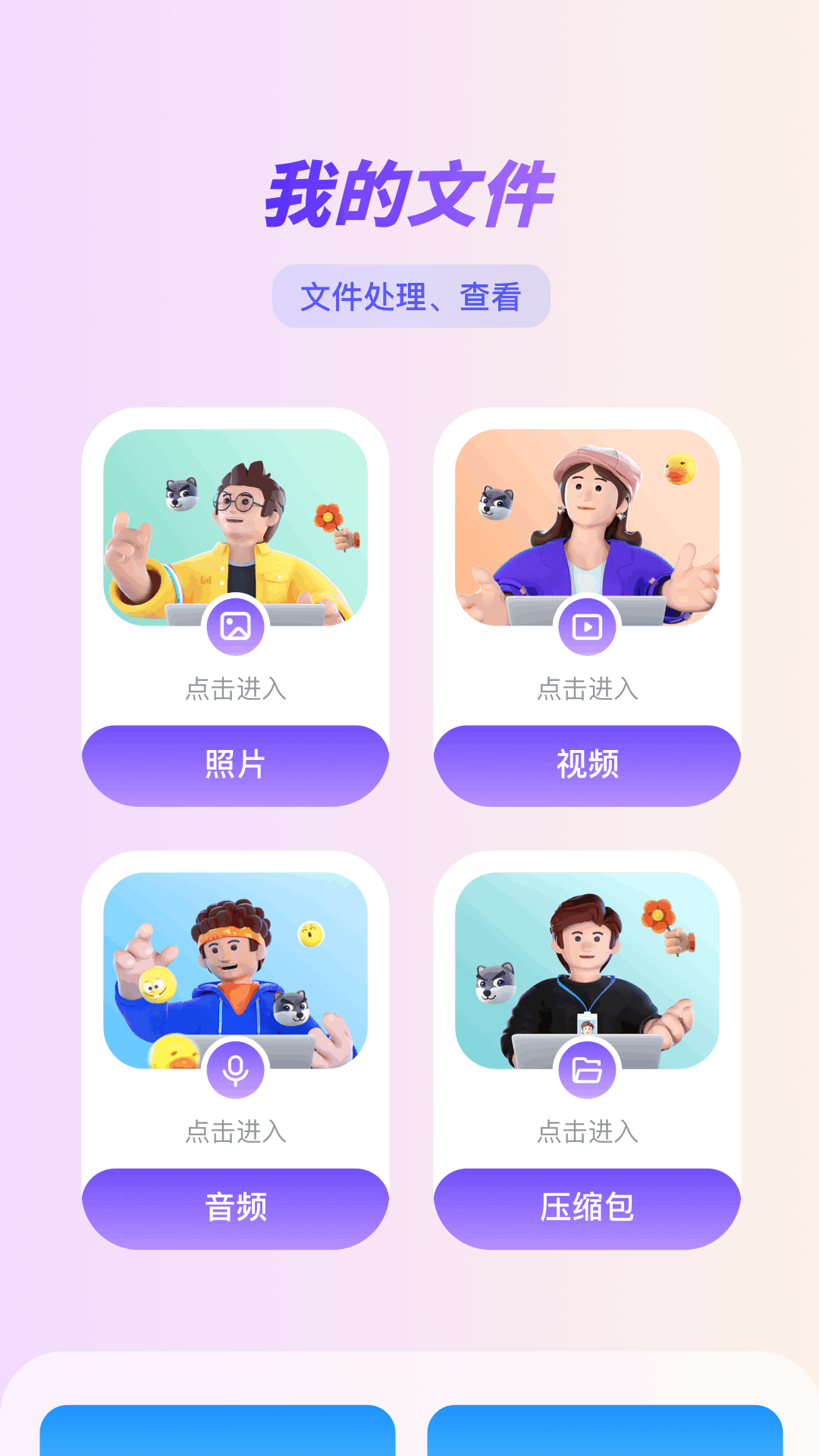Screen dimensions: 819x1456
Task: Click the microphone icon on the 音频 card
Action: [x=237, y=1070]
